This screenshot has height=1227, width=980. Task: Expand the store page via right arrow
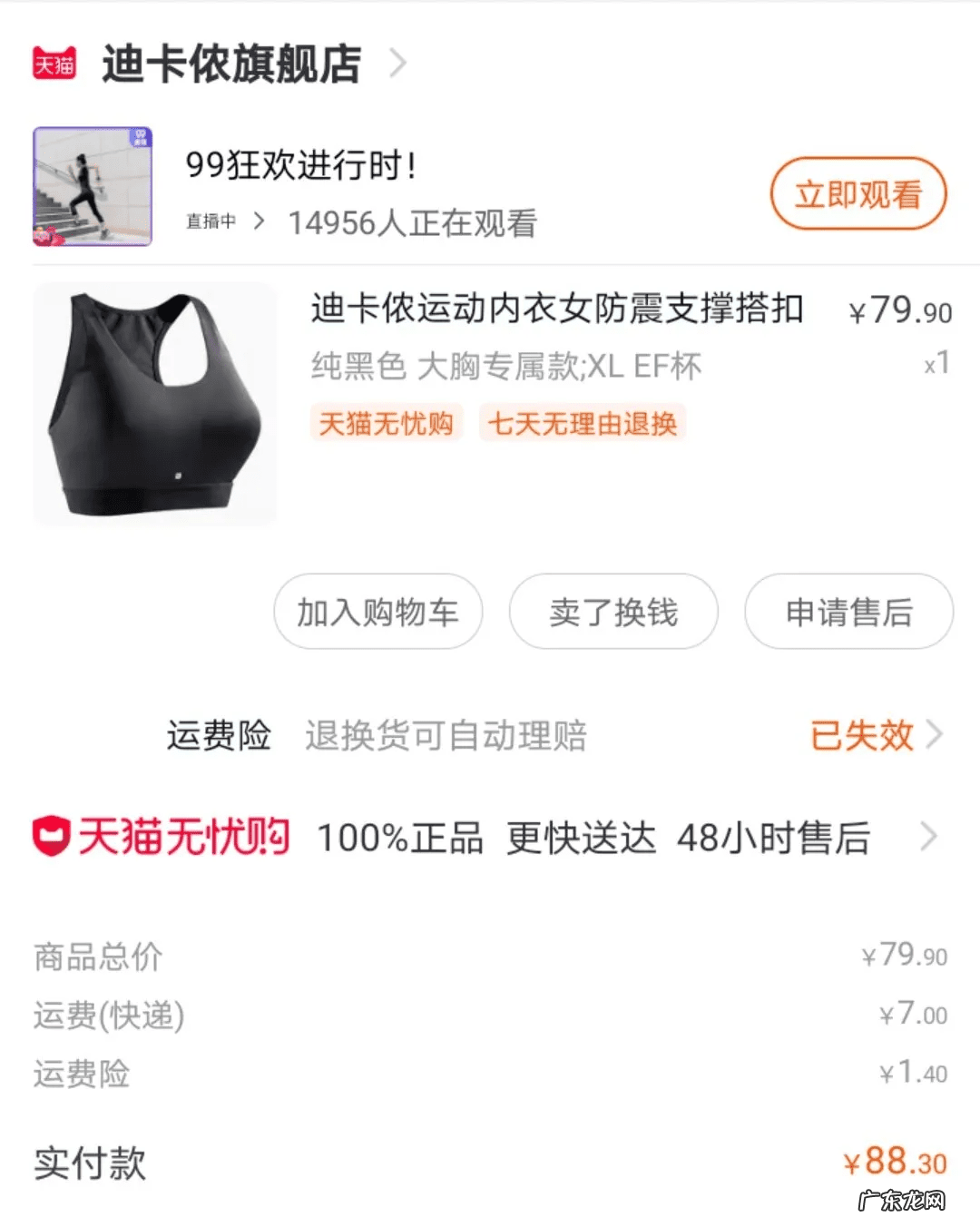click(x=399, y=64)
